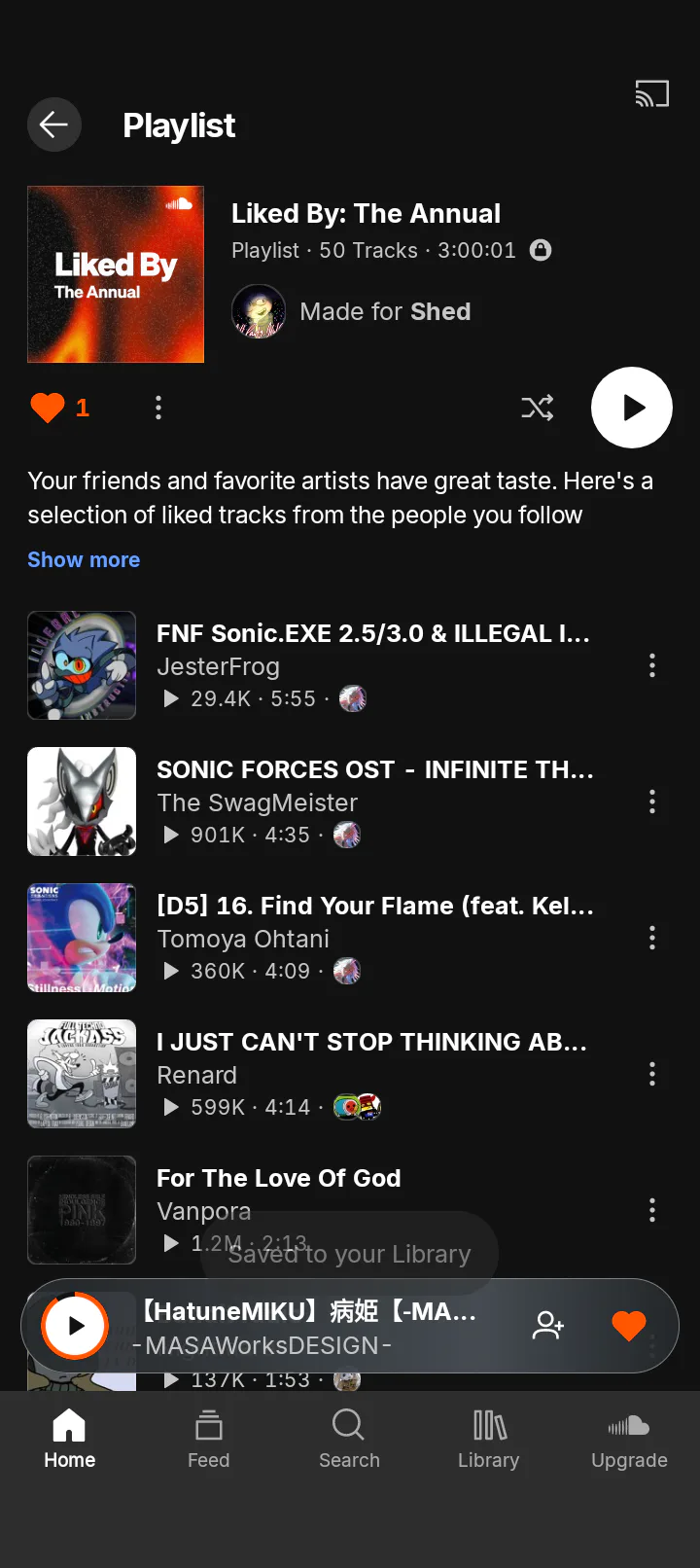Expand description with Show more
This screenshot has height=1568, width=700.
coord(84,560)
